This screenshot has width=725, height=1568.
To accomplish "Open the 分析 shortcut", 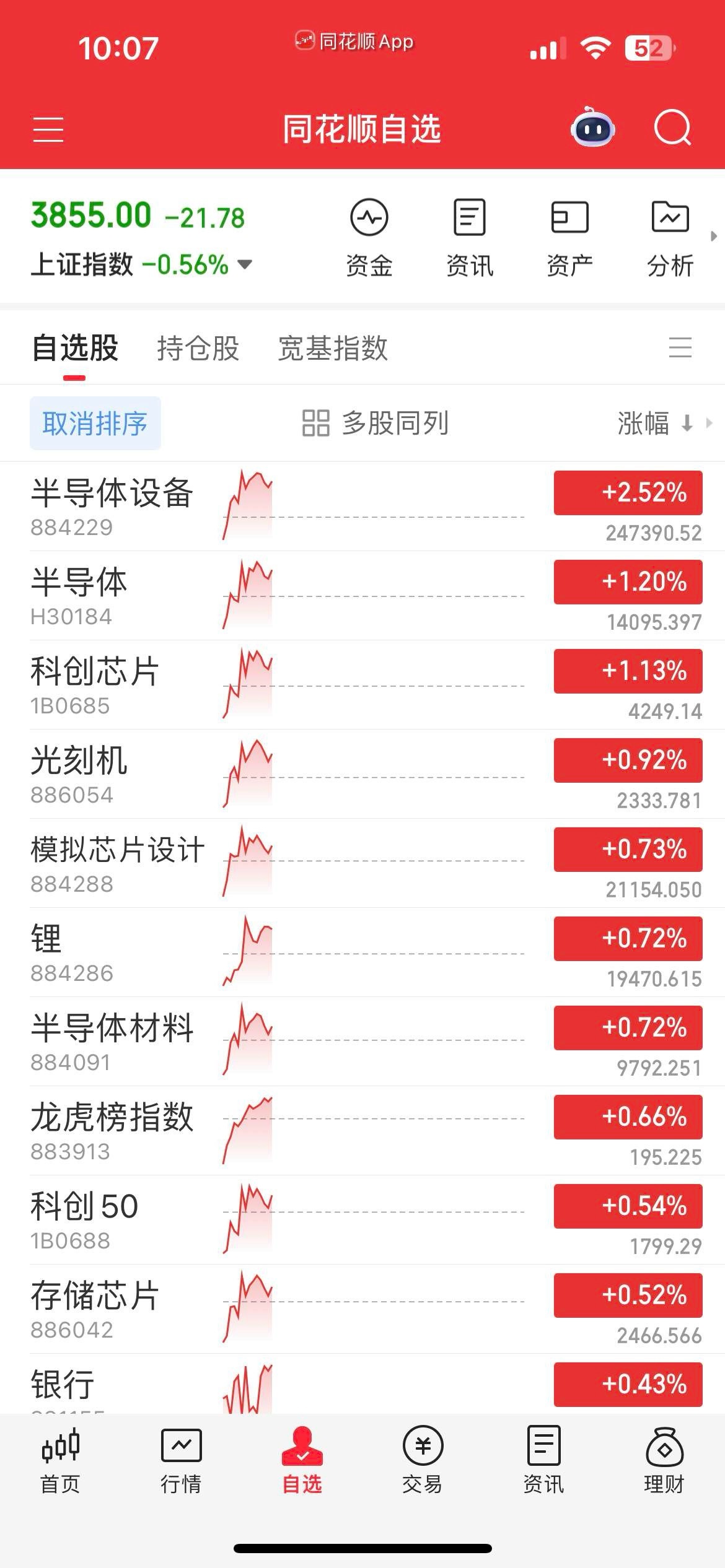I will point(670,238).
